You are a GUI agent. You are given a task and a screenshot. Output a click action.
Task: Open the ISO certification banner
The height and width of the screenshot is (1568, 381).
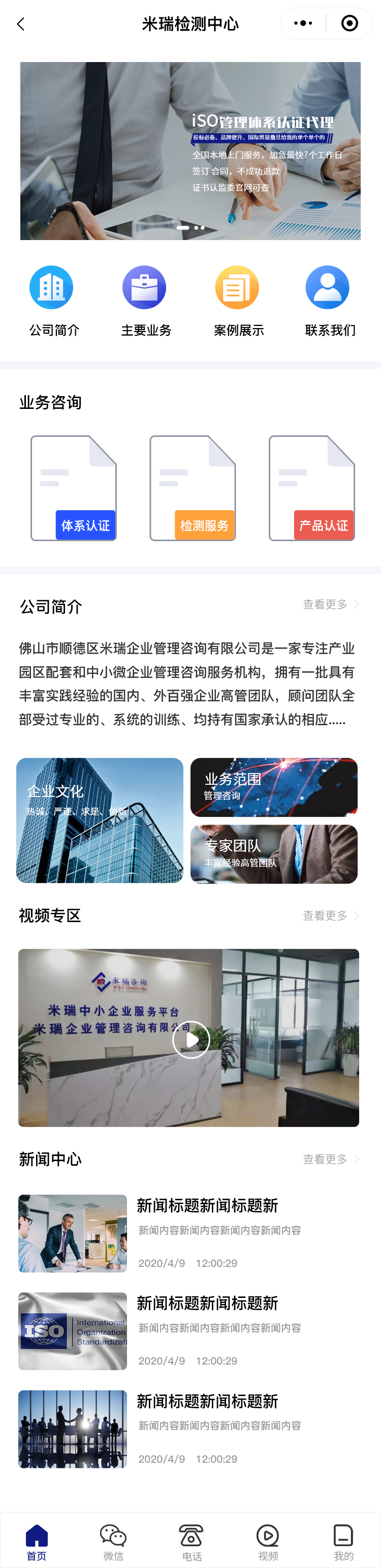point(190,151)
